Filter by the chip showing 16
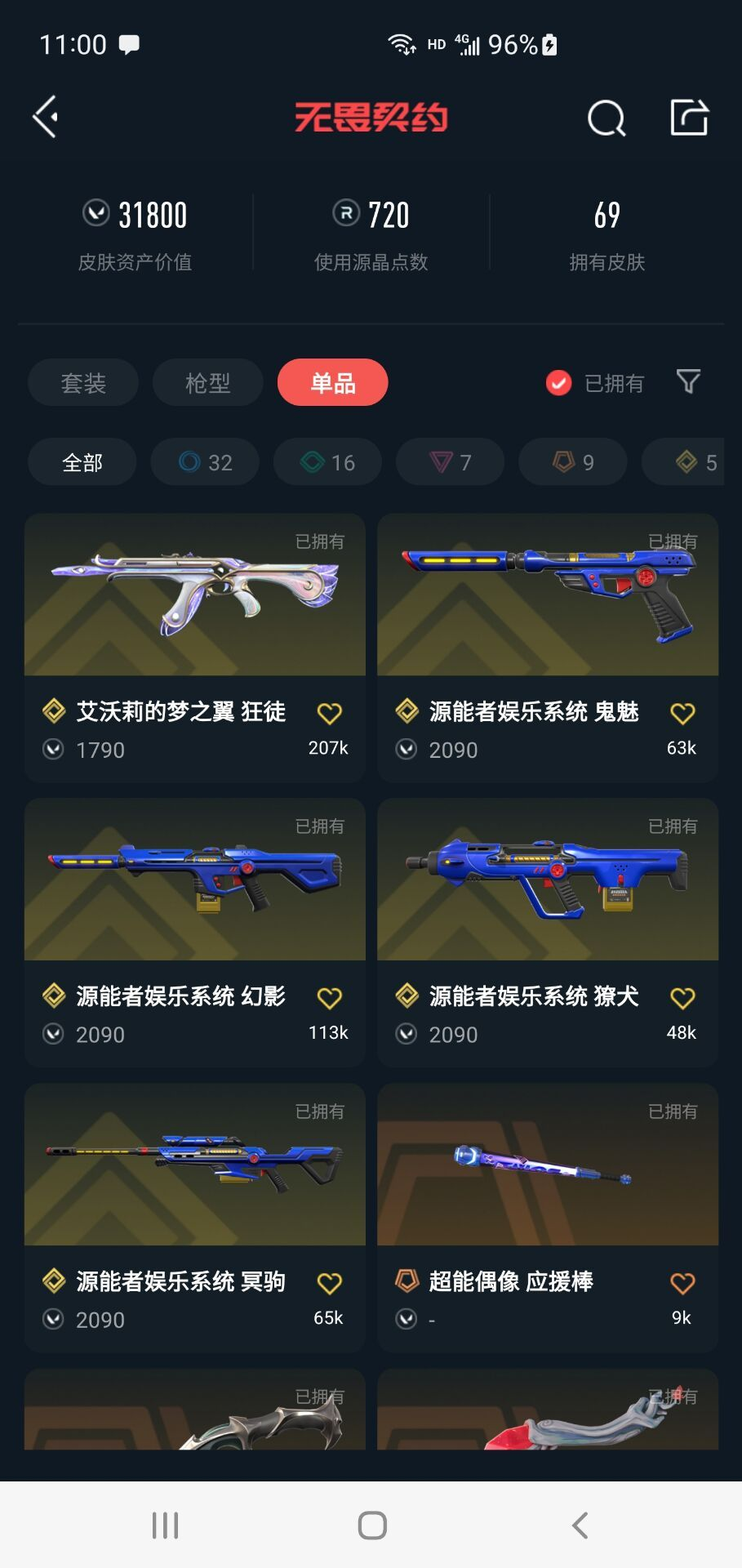This screenshot has width=742, height=1568. pos(327,463)
